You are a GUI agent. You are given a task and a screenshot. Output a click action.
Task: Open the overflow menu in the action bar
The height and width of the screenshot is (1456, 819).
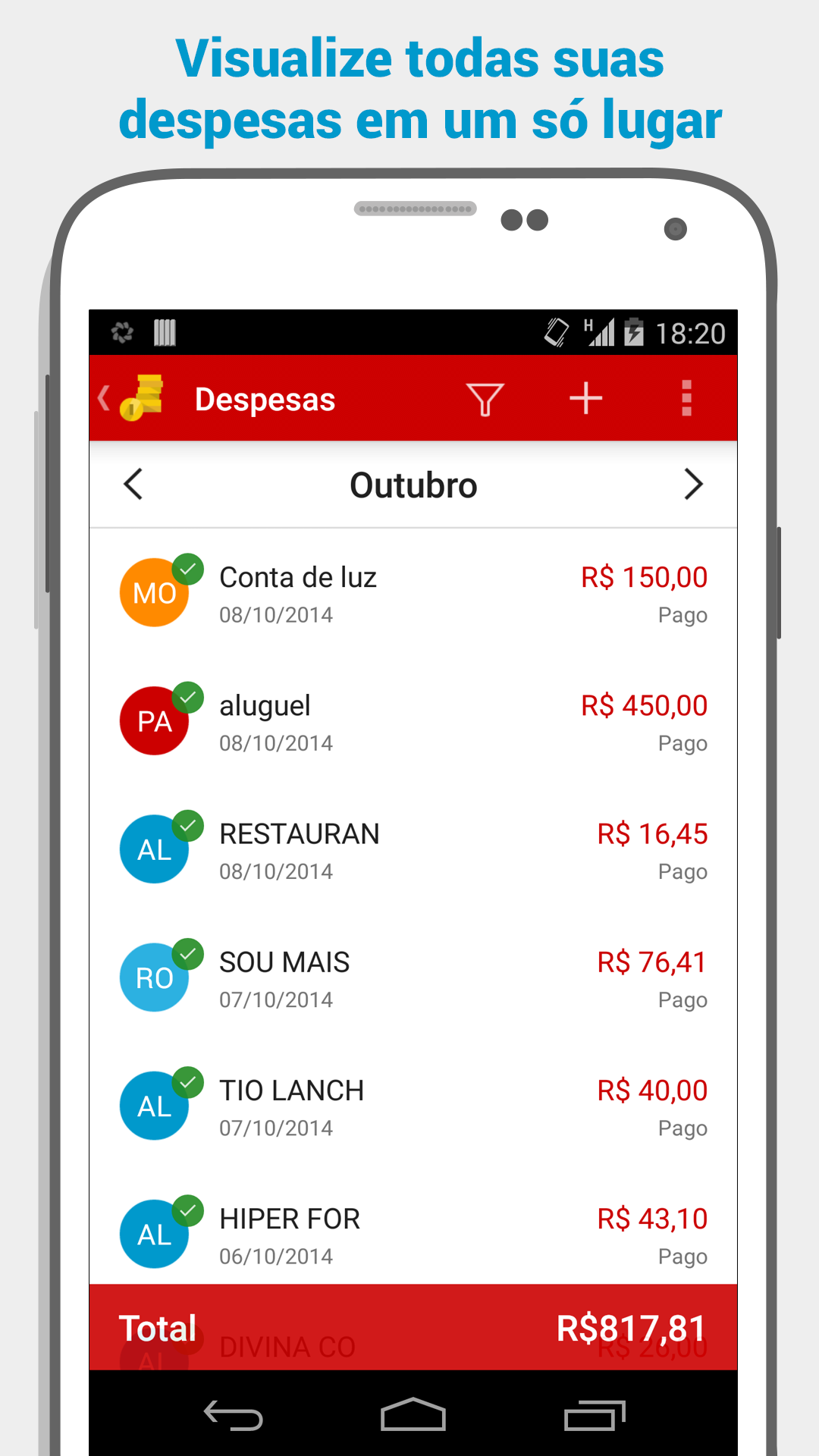(686, 397)
